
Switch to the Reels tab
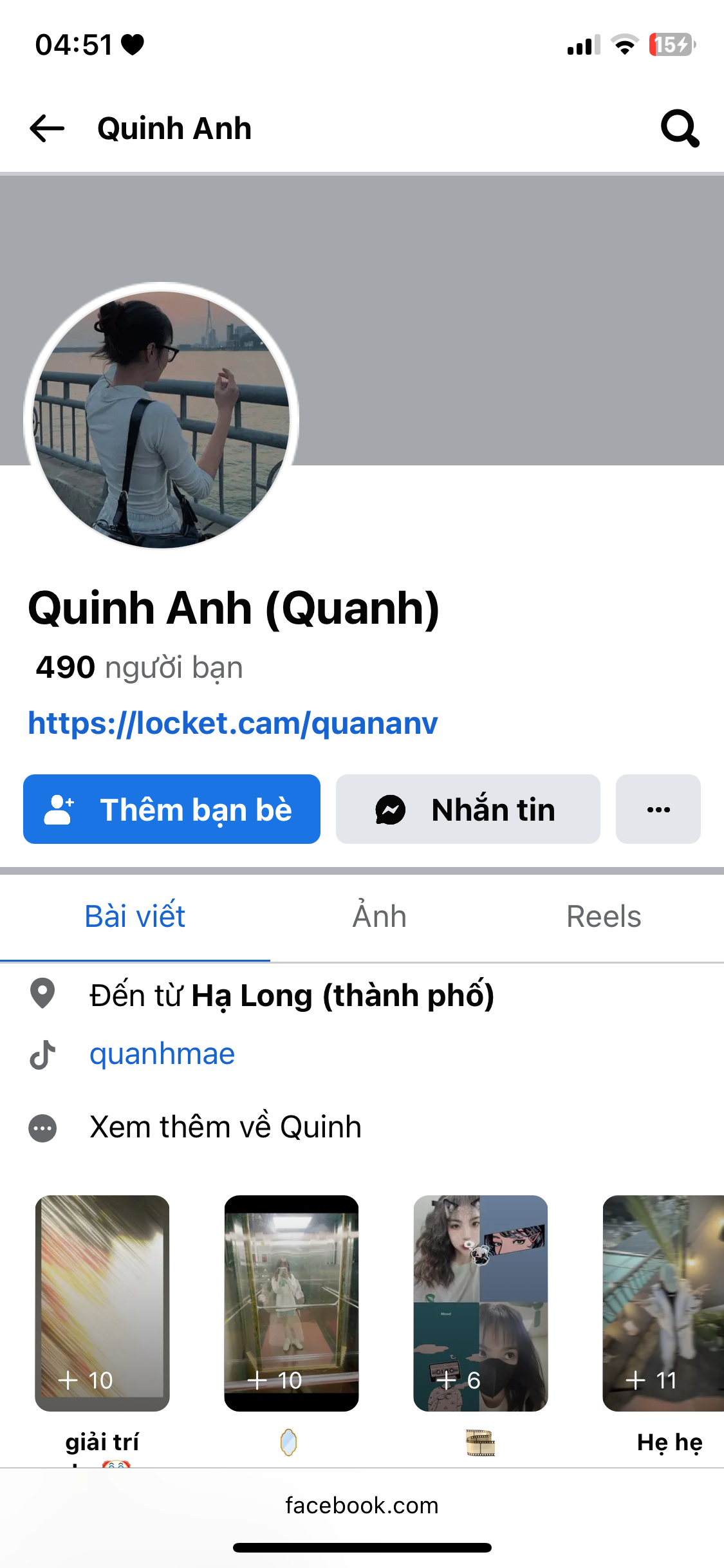[603, 917]
